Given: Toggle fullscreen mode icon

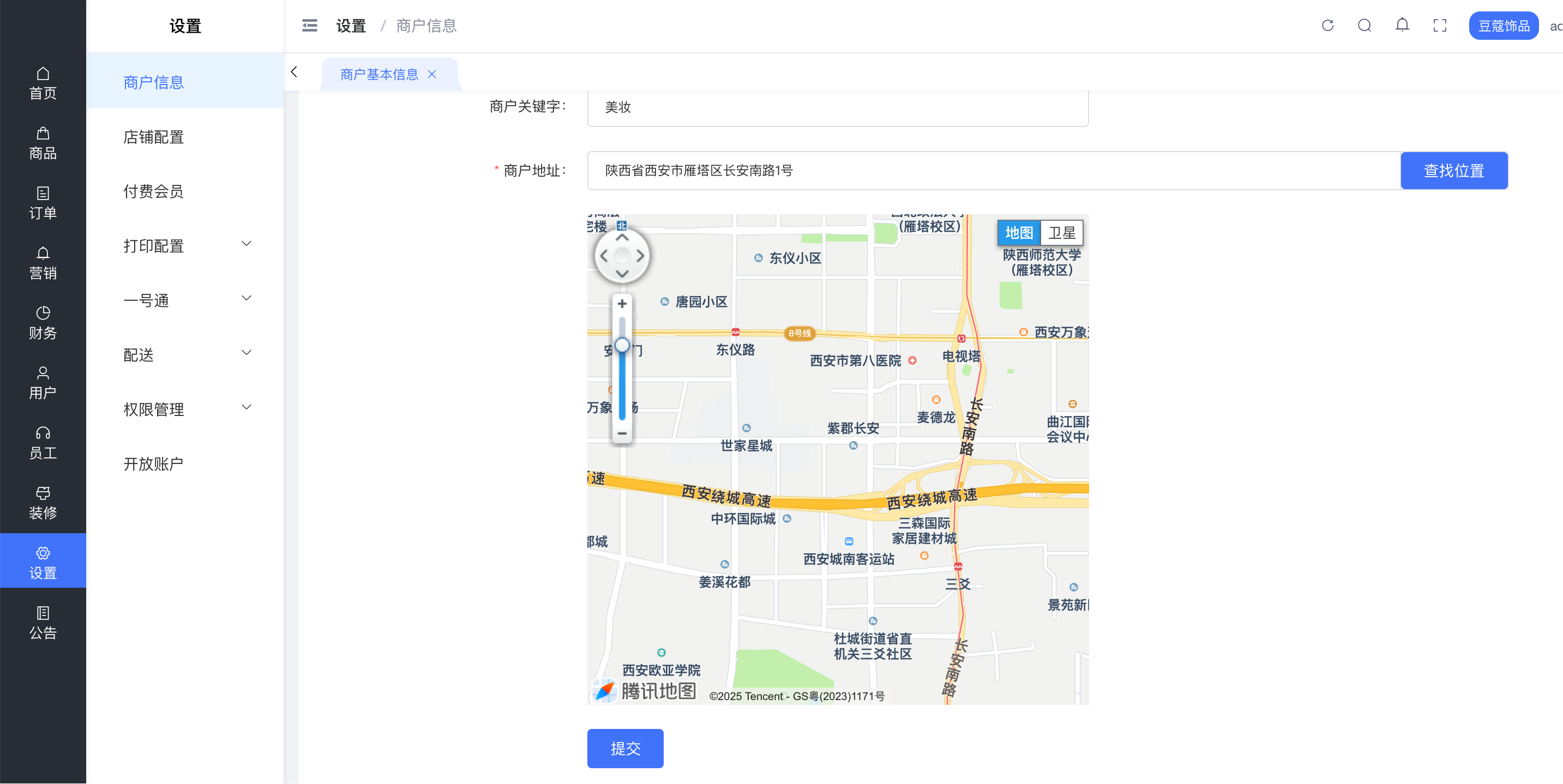Looking at the screenshot, I should 1440,26.
